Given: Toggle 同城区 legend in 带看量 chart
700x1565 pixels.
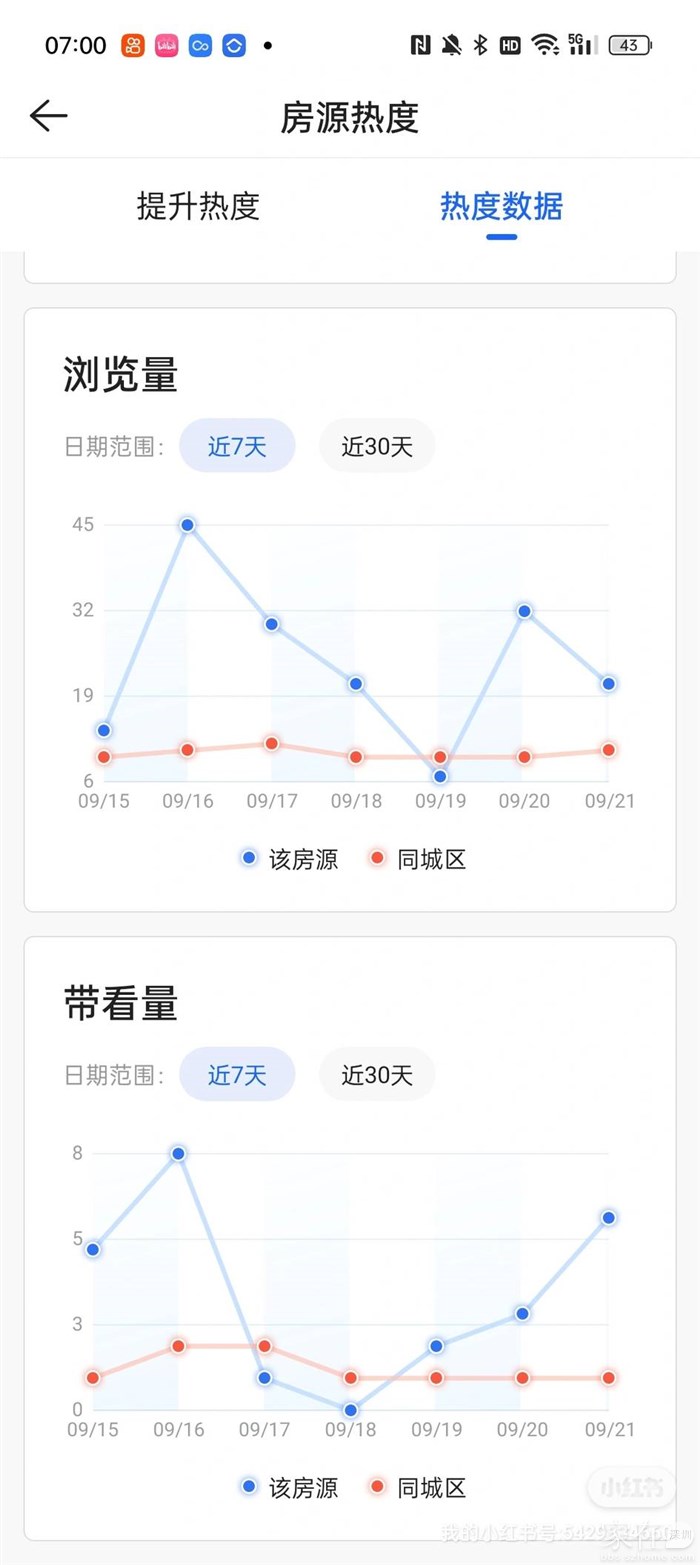Looking at the screenshot, I should 418,1487.
